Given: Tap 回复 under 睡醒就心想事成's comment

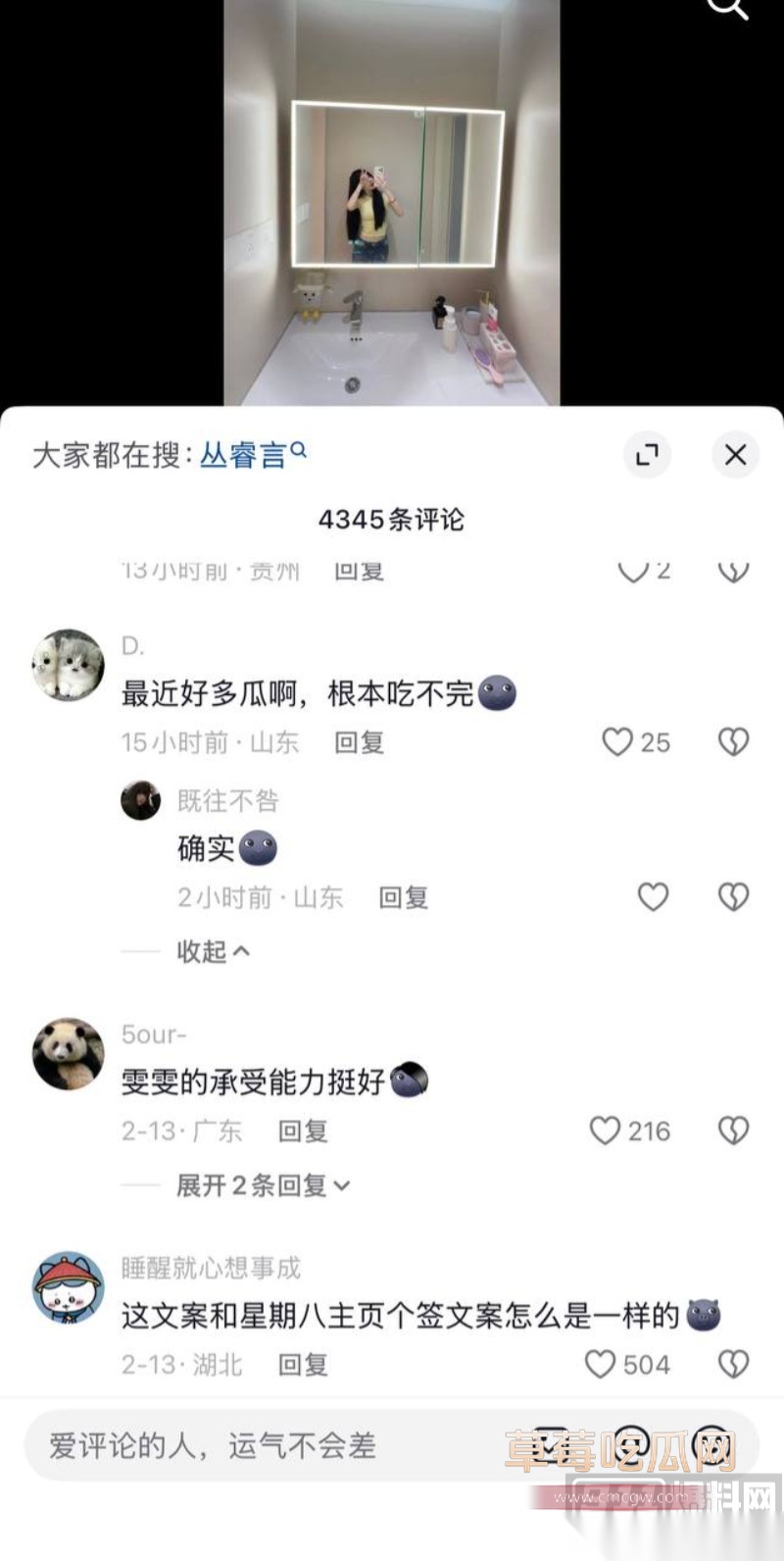Looking at the screenshot, I should point(303,1363).
